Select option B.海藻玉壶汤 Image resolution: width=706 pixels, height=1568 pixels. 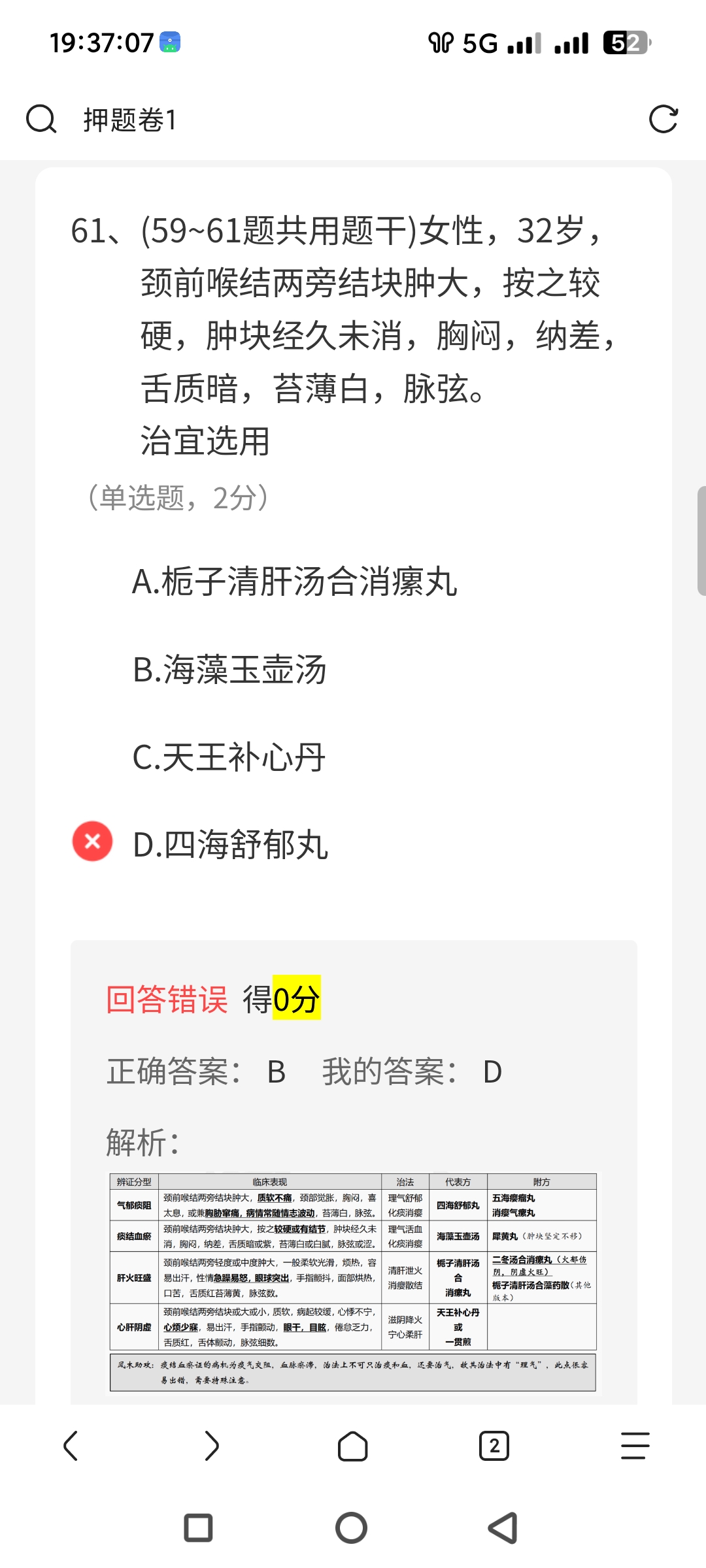click(229, 670)
